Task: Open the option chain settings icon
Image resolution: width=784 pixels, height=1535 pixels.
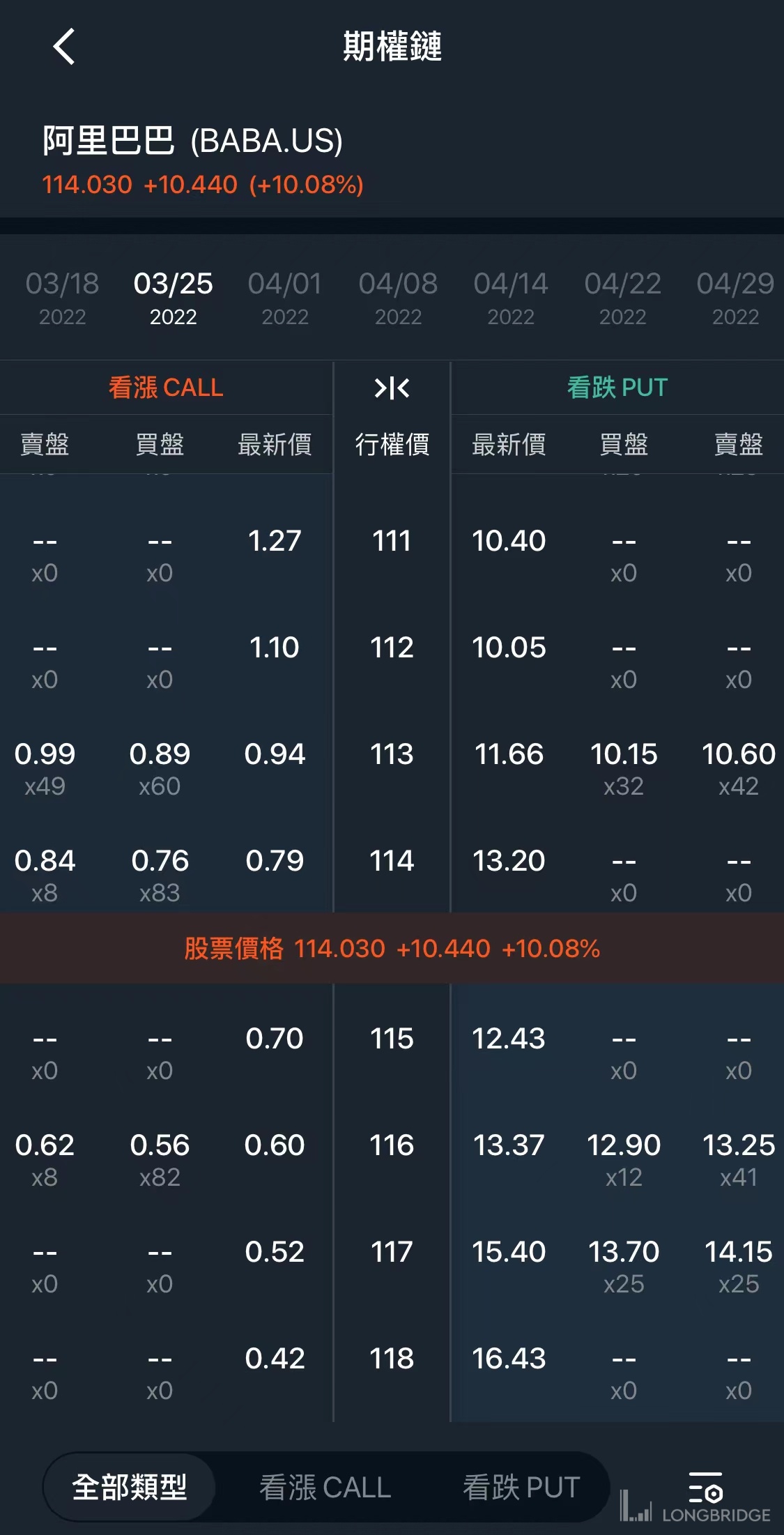Action: click(705, 1487)
